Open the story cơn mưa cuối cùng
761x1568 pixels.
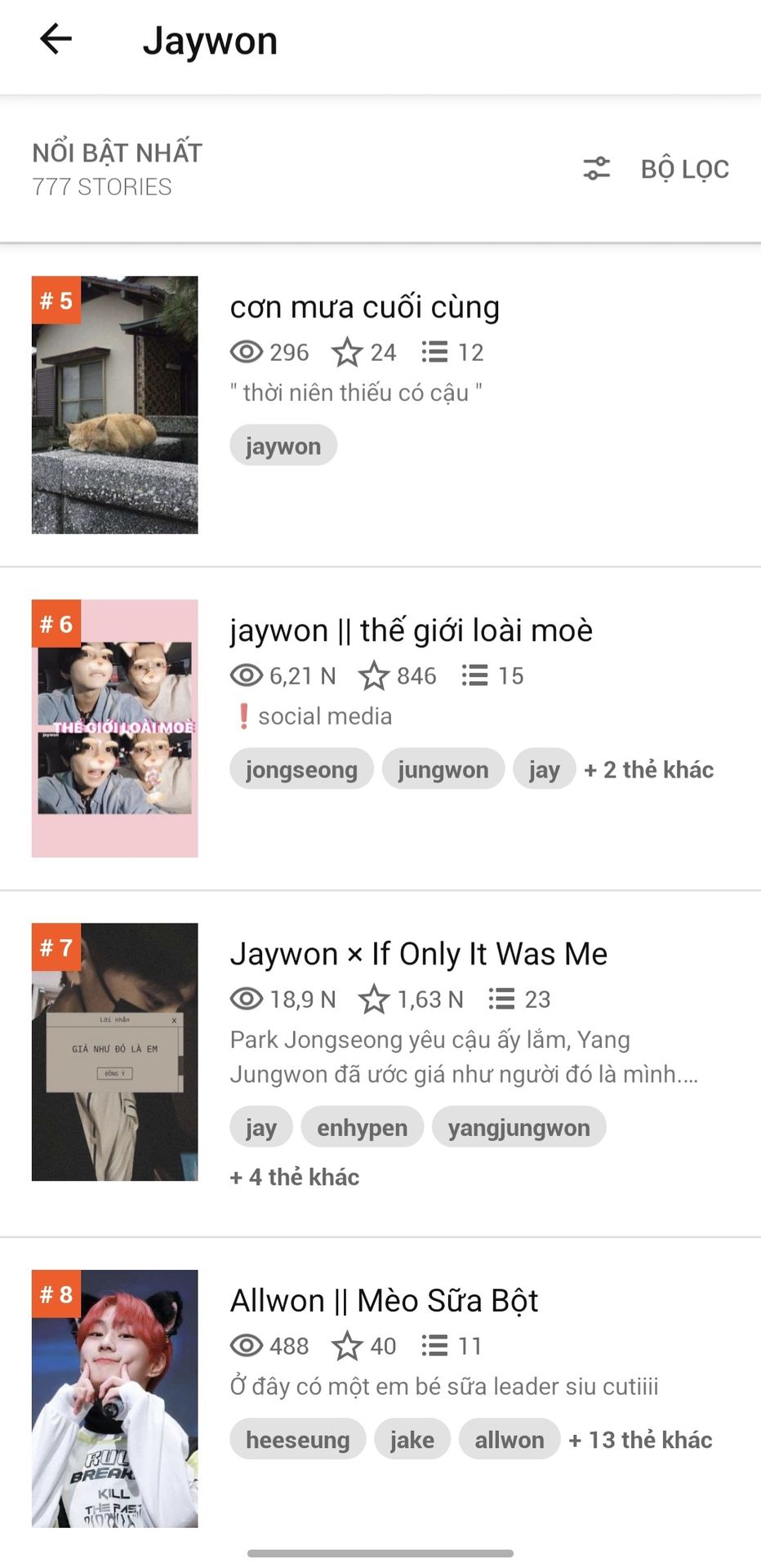click(364, 308)
